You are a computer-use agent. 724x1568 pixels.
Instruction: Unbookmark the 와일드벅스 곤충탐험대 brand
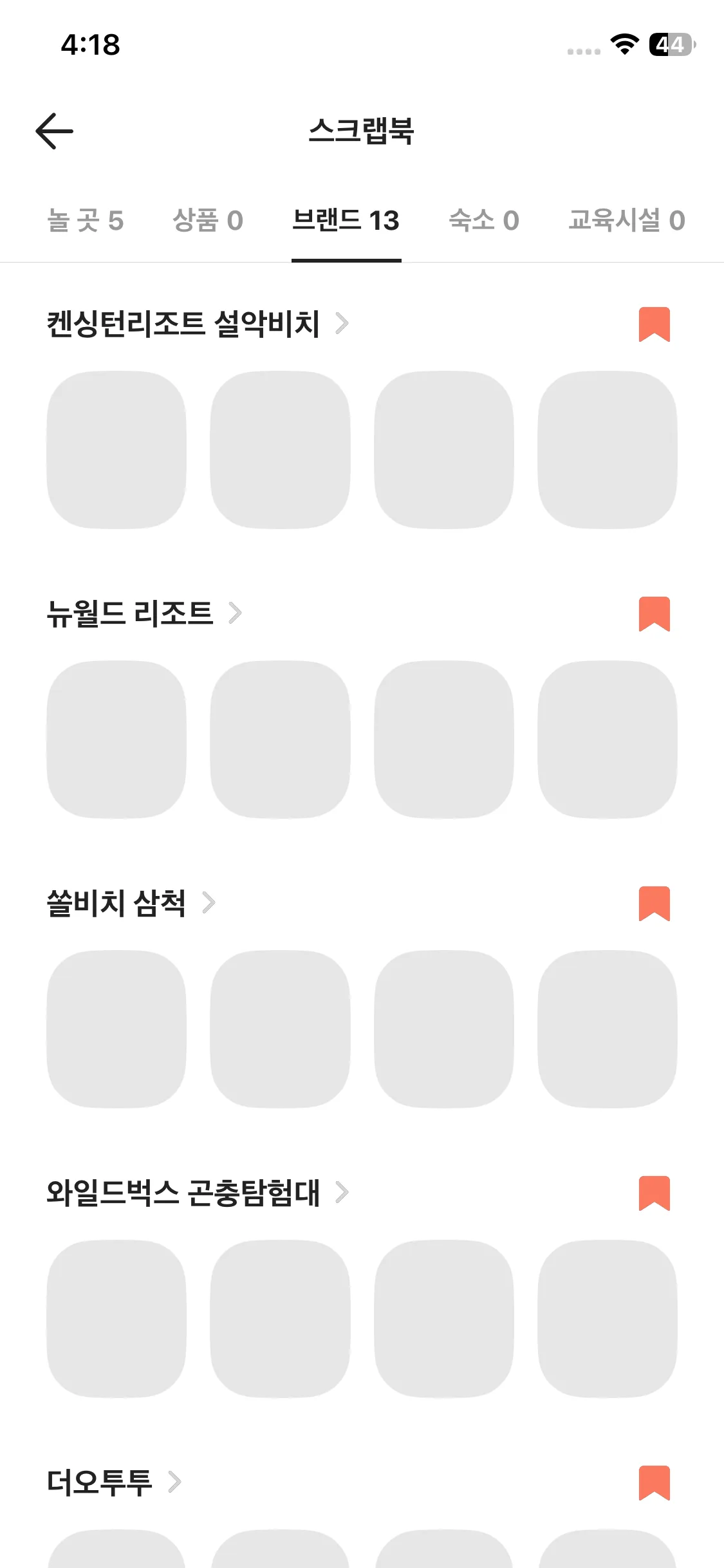655,1194
